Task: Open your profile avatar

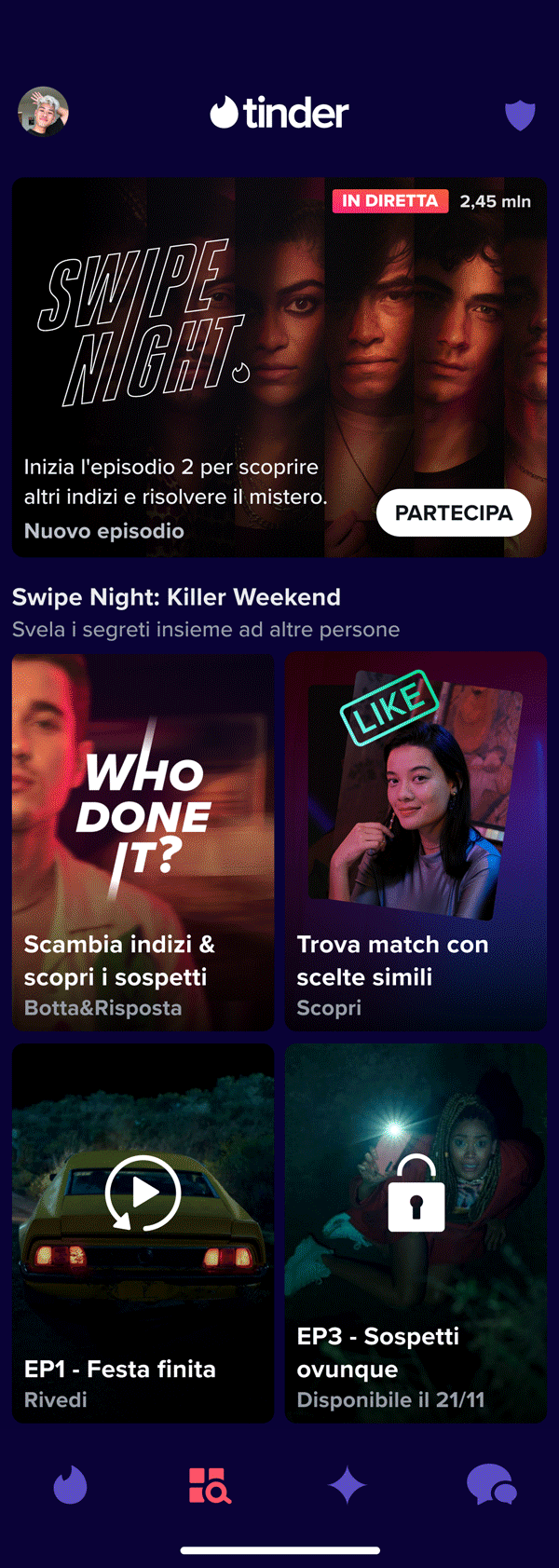Action: (43, 112)
